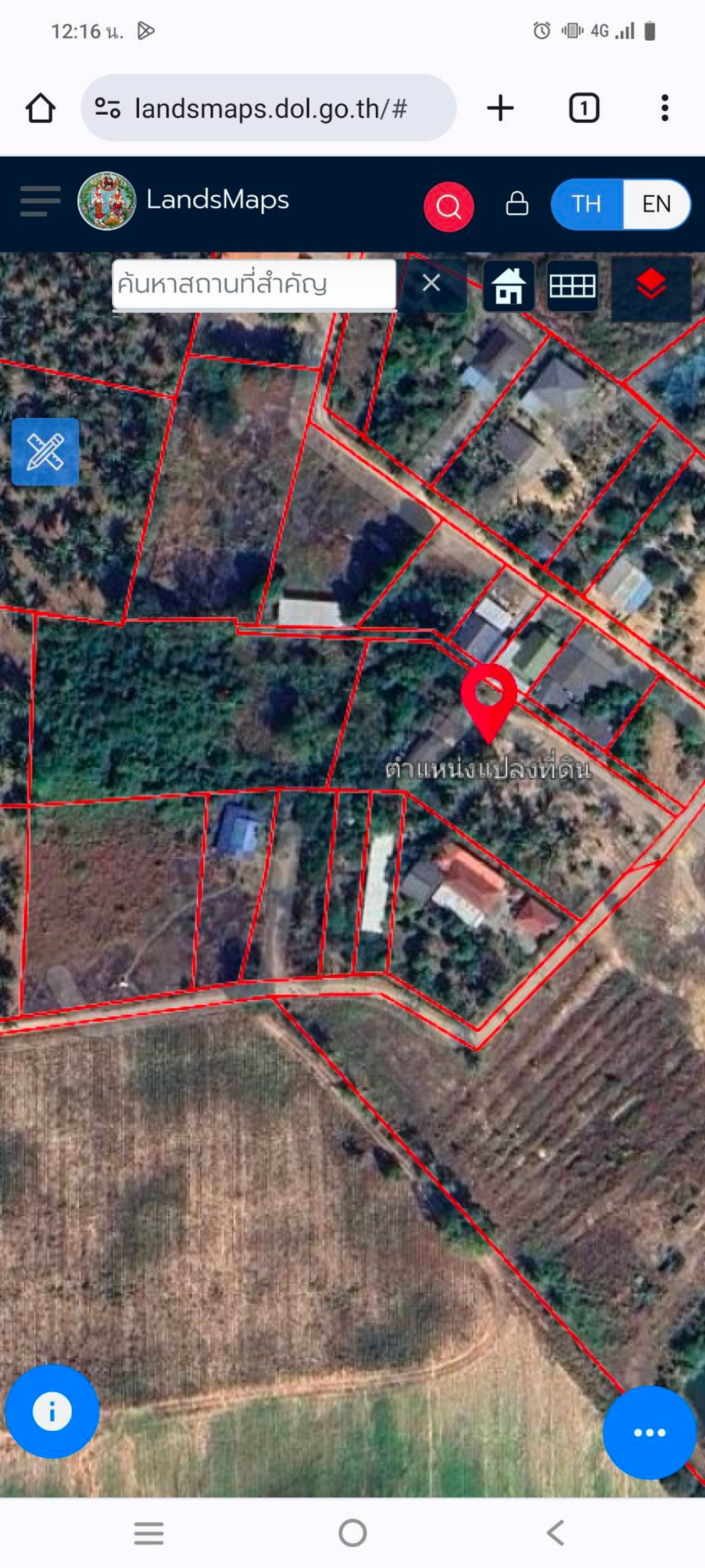Open the grid table button
Image resolution: width=705 pixels, height=1568 pixels.
572,285
